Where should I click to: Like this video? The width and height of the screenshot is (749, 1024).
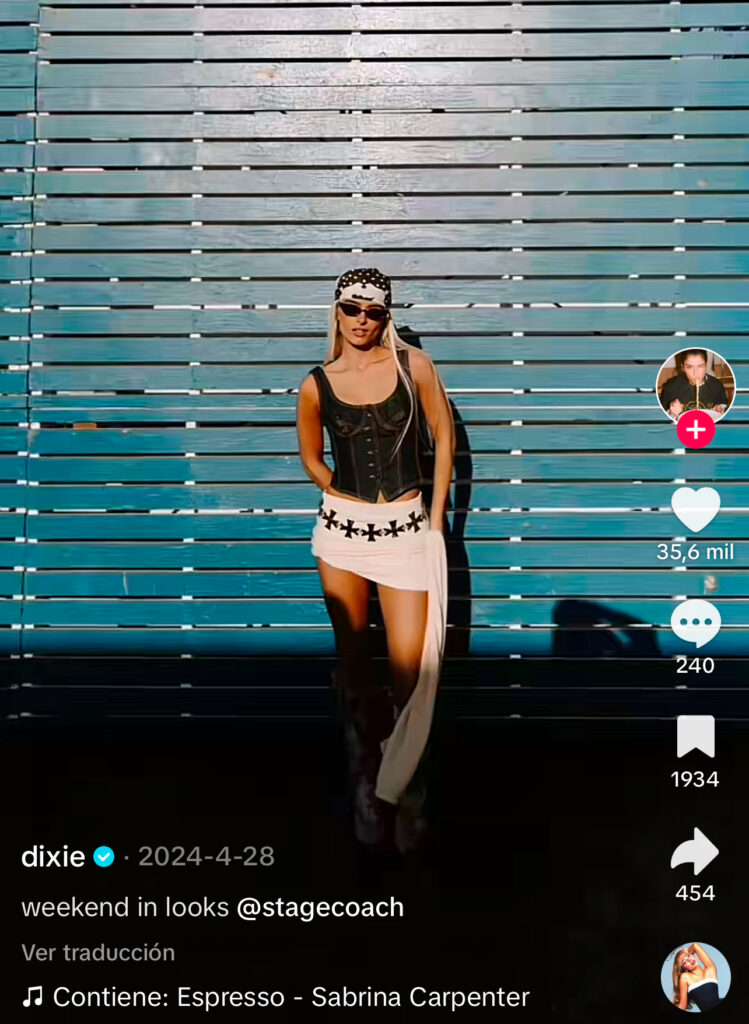(x=695, y=509)
